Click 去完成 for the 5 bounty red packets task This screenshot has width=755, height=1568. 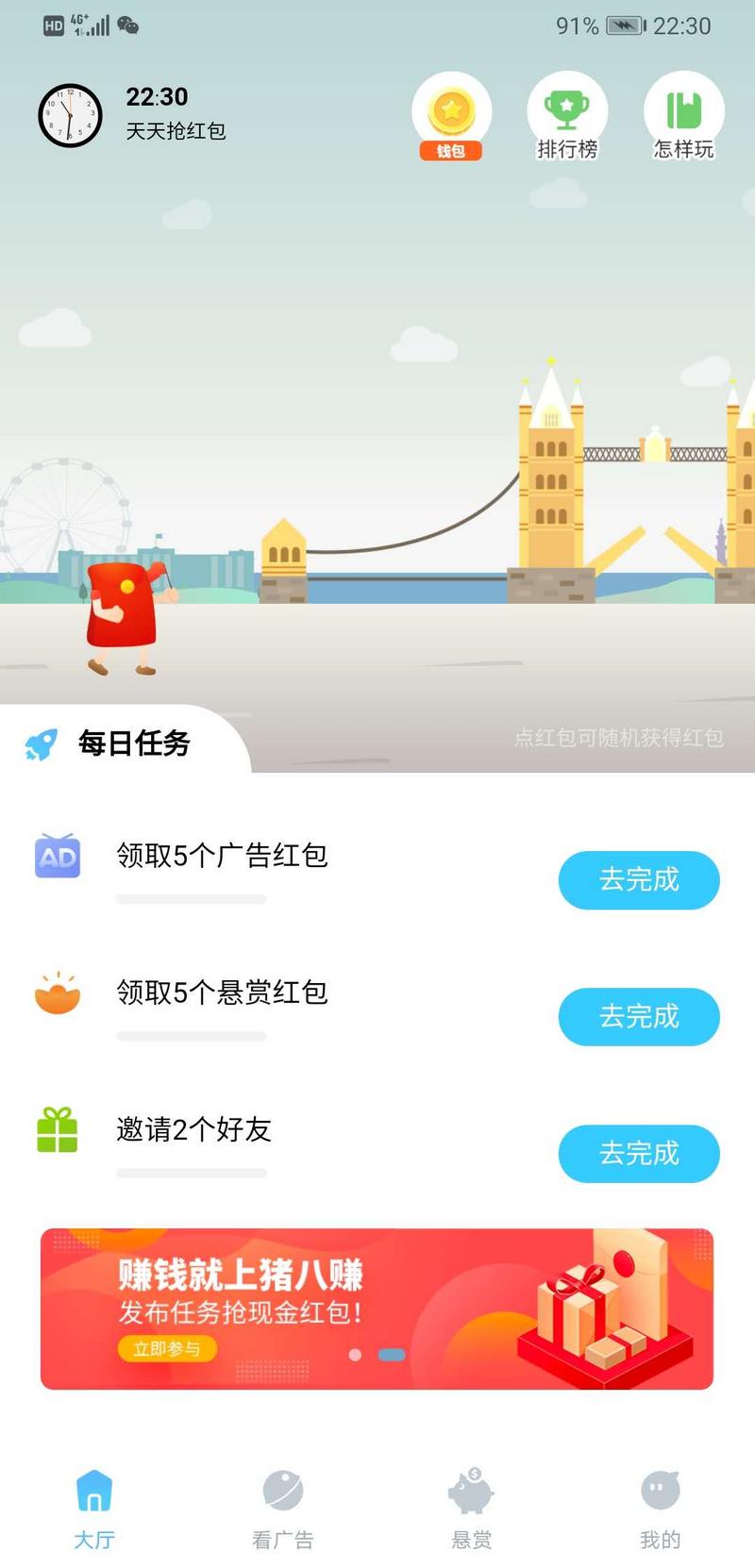[x=639, y=1016]
